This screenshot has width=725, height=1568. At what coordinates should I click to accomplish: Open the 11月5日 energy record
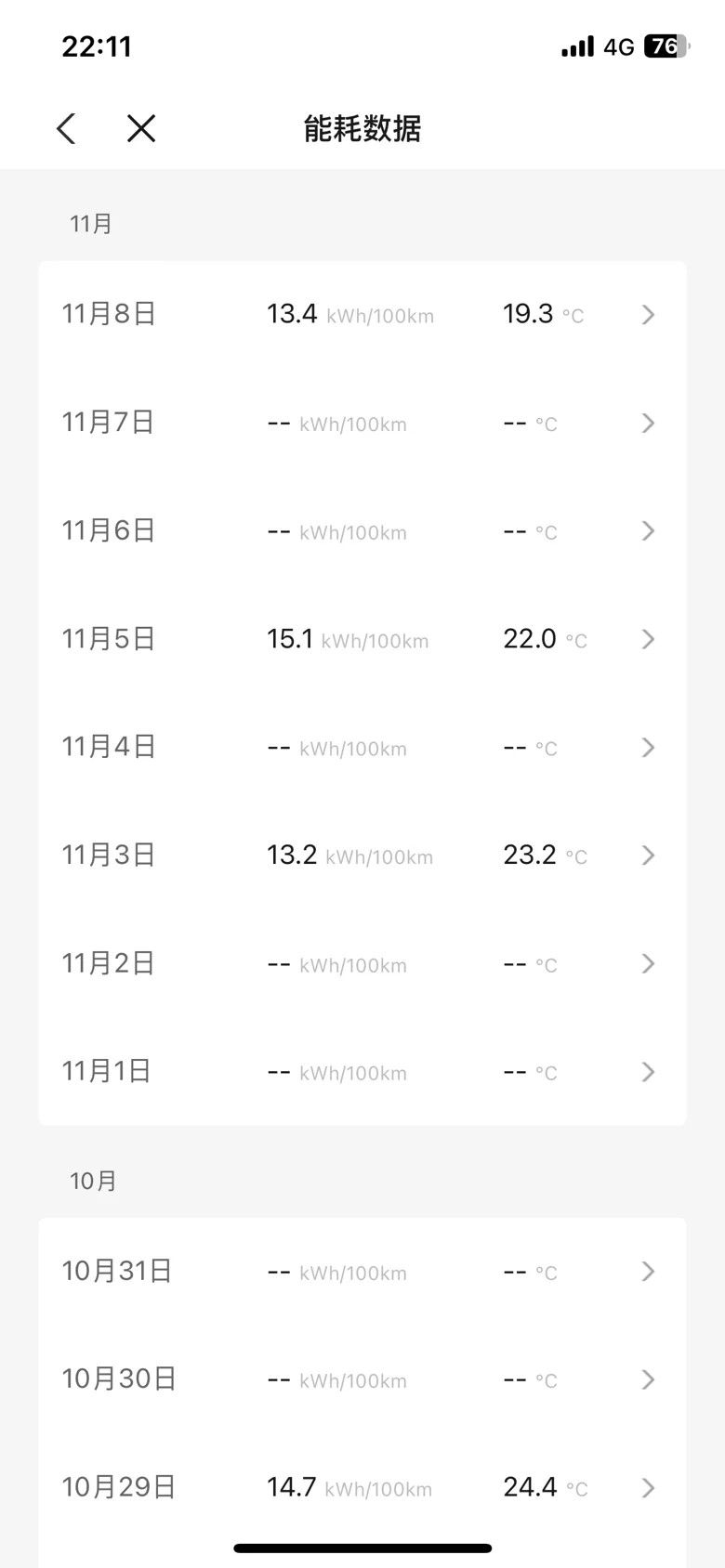tap(362, 639)
